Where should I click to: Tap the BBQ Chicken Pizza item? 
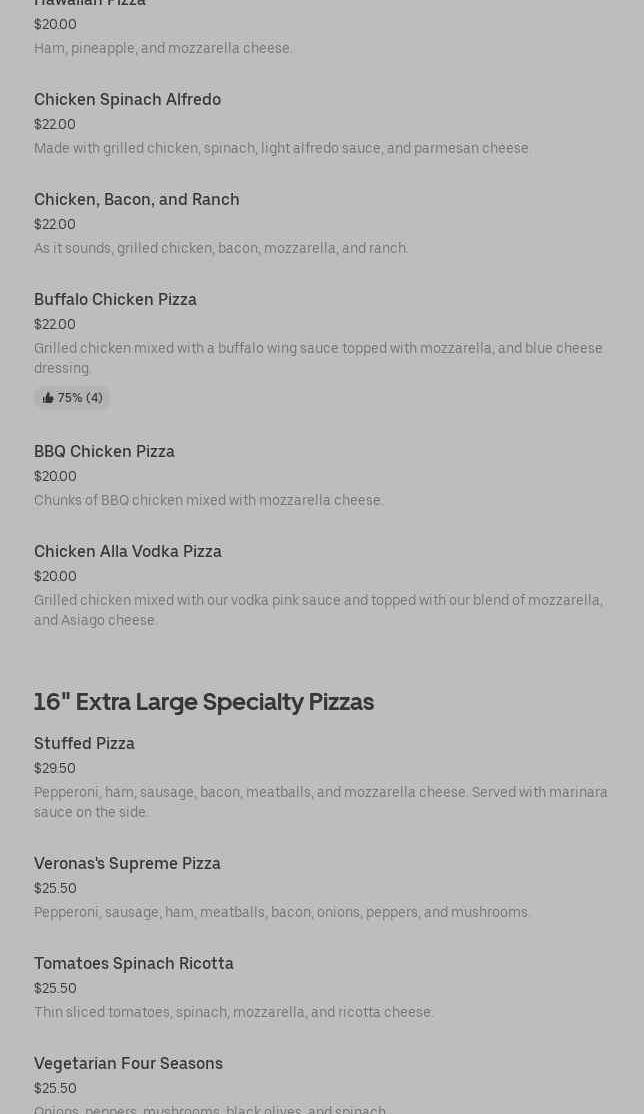click(x=104, y=452)
